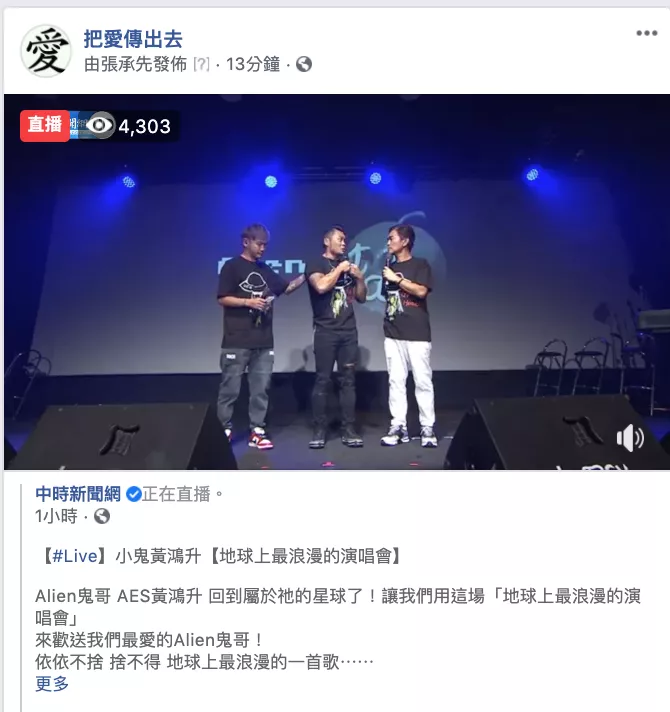Open the 把愛傳出去 profile picture
The image size is (670, 712).
[x=46, y=51]
